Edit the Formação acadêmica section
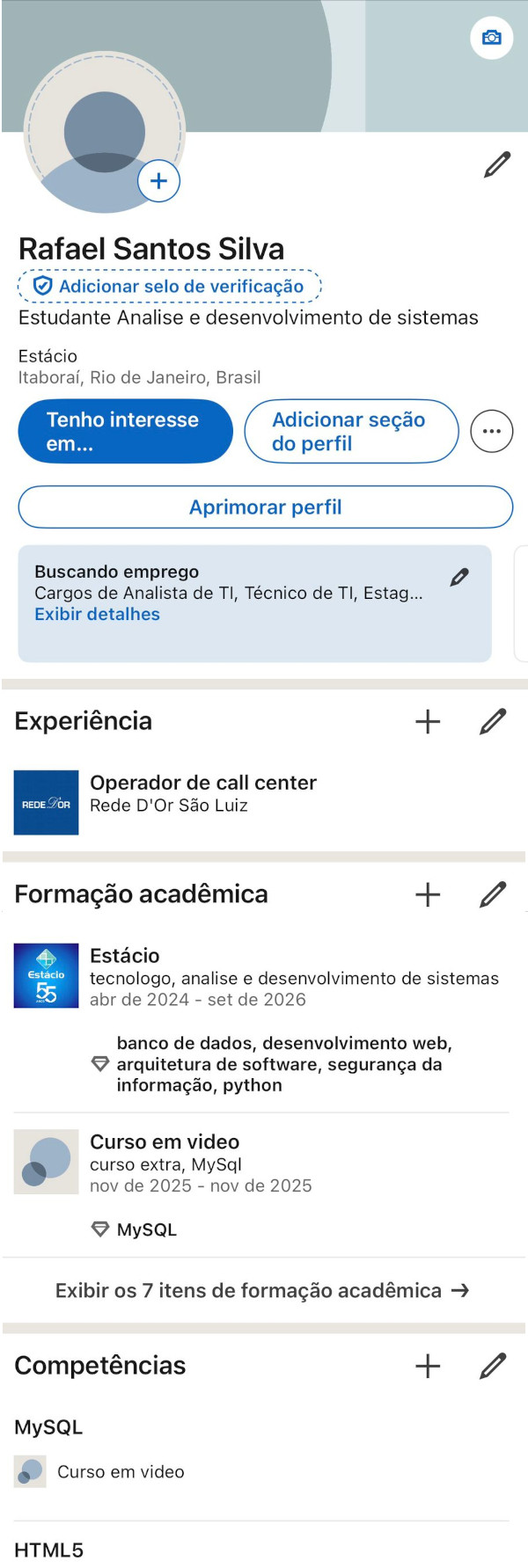 point(493,895)
